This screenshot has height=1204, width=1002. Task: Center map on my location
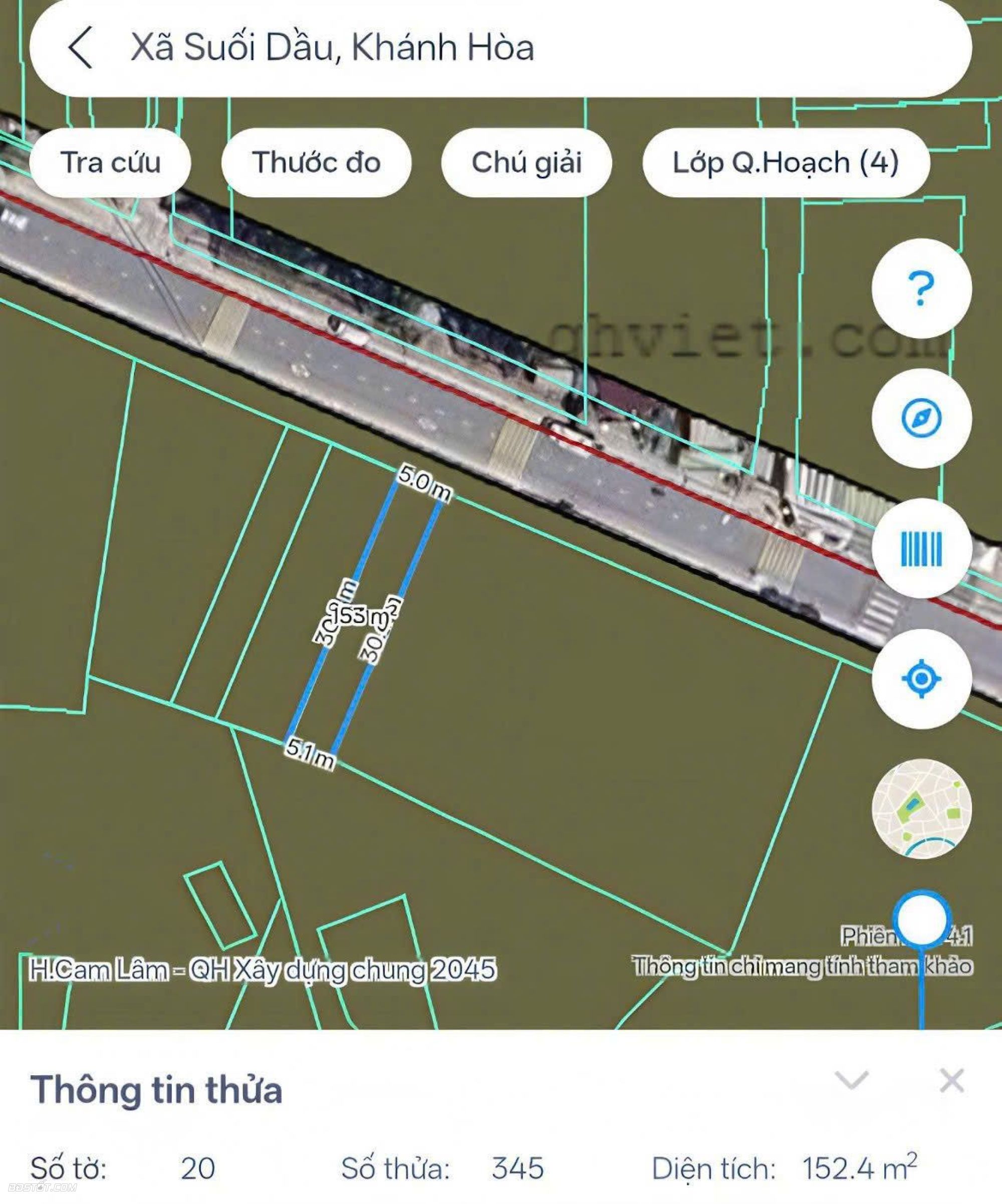pyautogui.click(x=921, y=679)
